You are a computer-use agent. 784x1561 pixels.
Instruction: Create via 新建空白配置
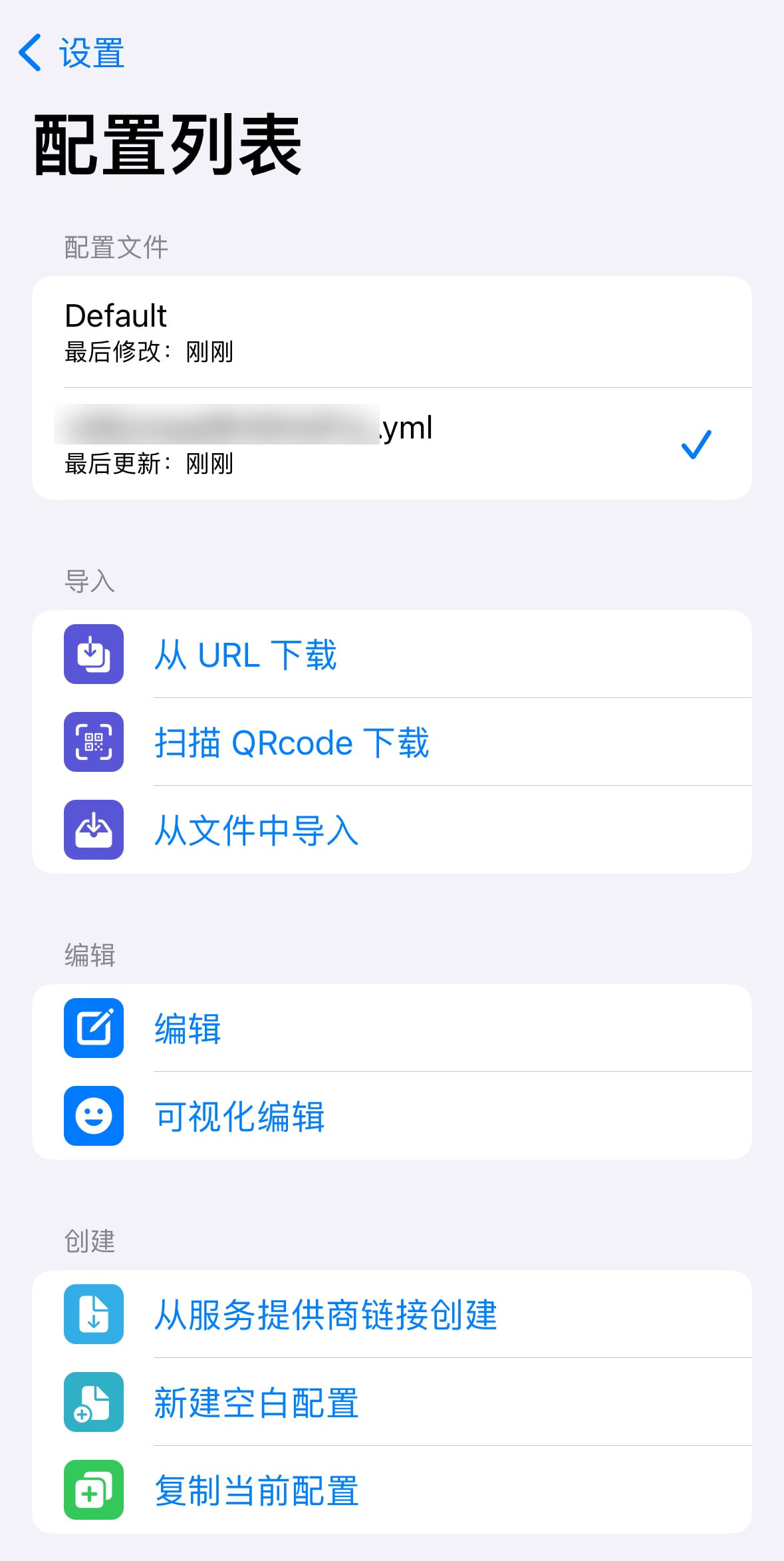coord(392,1402)
